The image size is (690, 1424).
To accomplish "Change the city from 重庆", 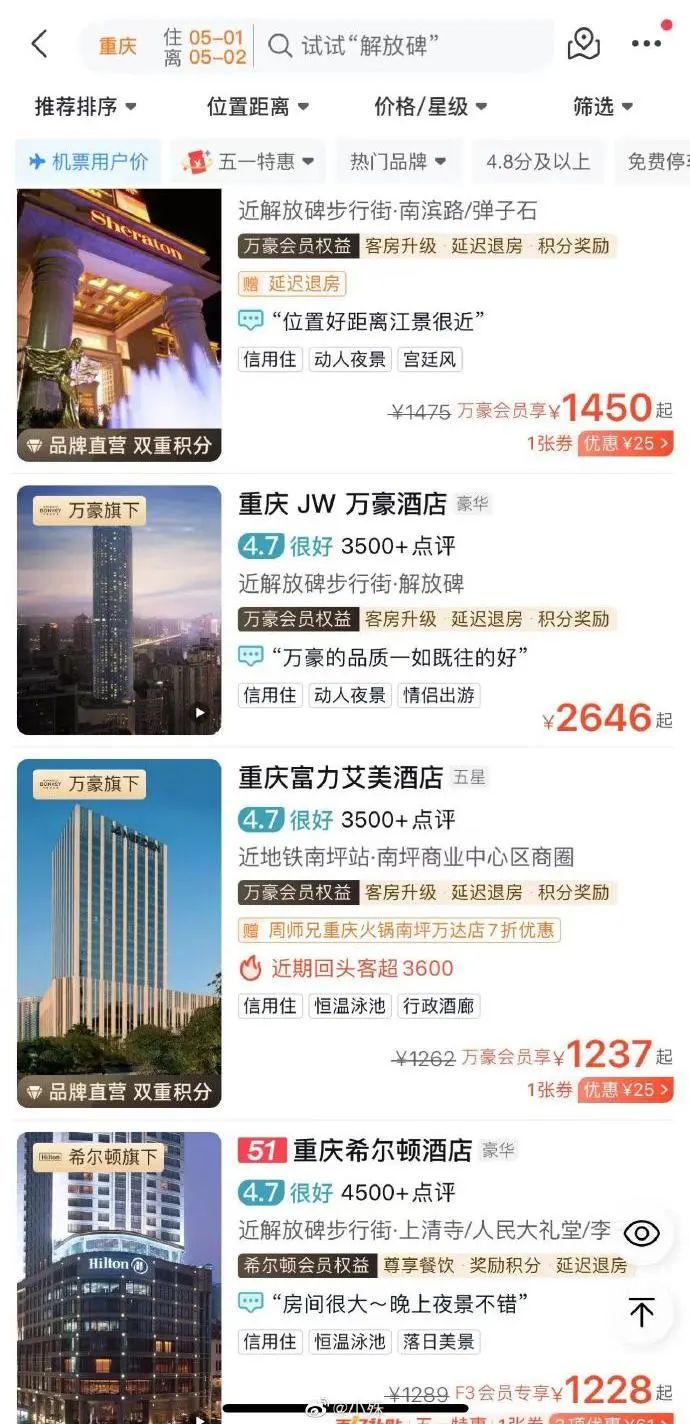I will tap(118, 46).
